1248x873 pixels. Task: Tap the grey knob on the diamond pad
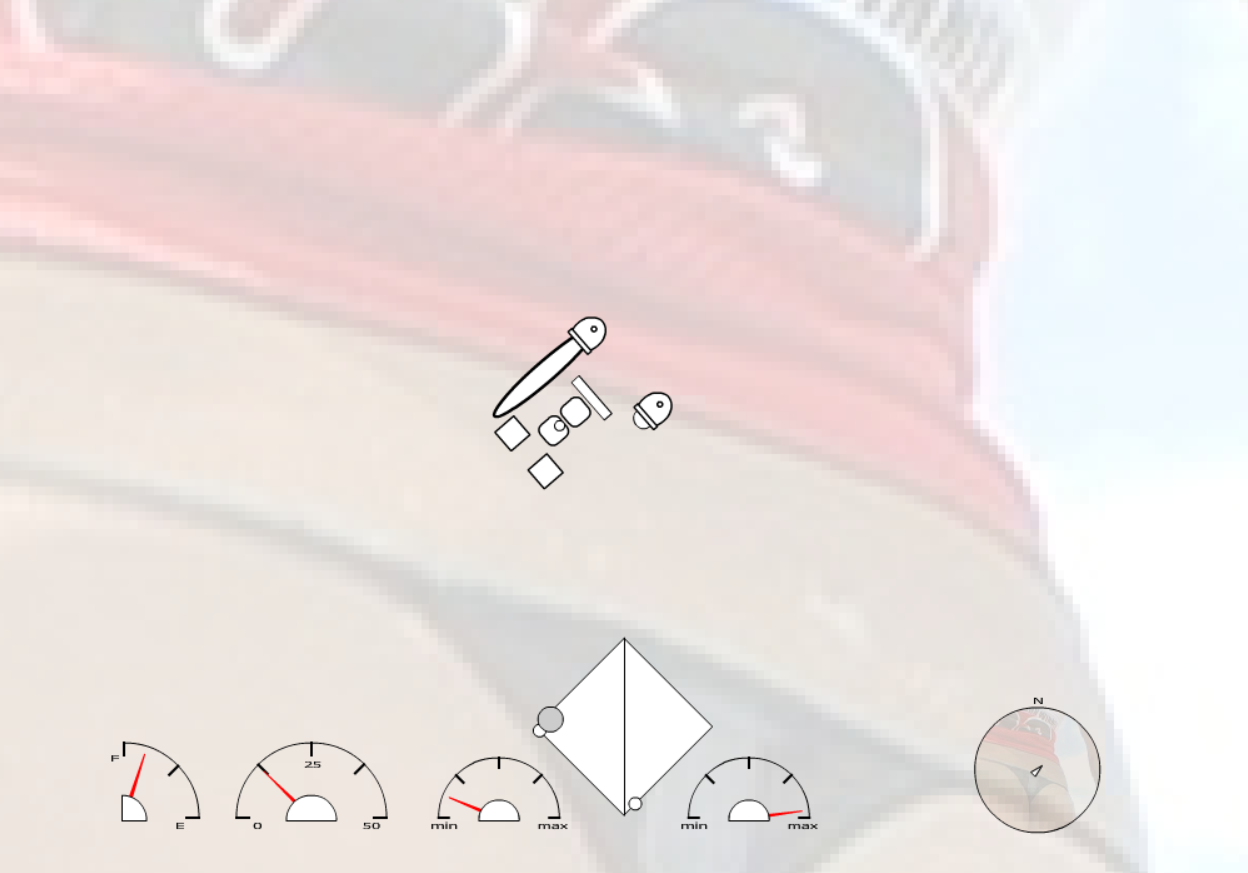pos(551,719)
